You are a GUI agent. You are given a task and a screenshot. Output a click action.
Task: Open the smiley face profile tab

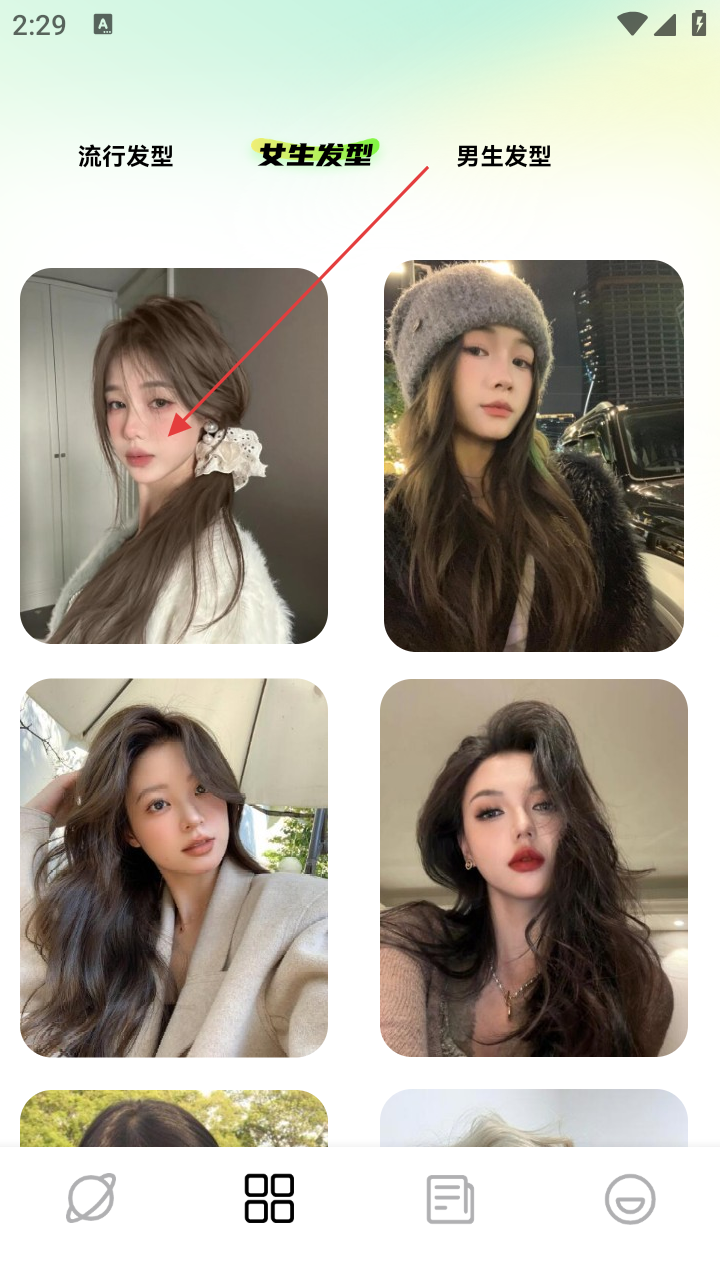point(630,1199)
